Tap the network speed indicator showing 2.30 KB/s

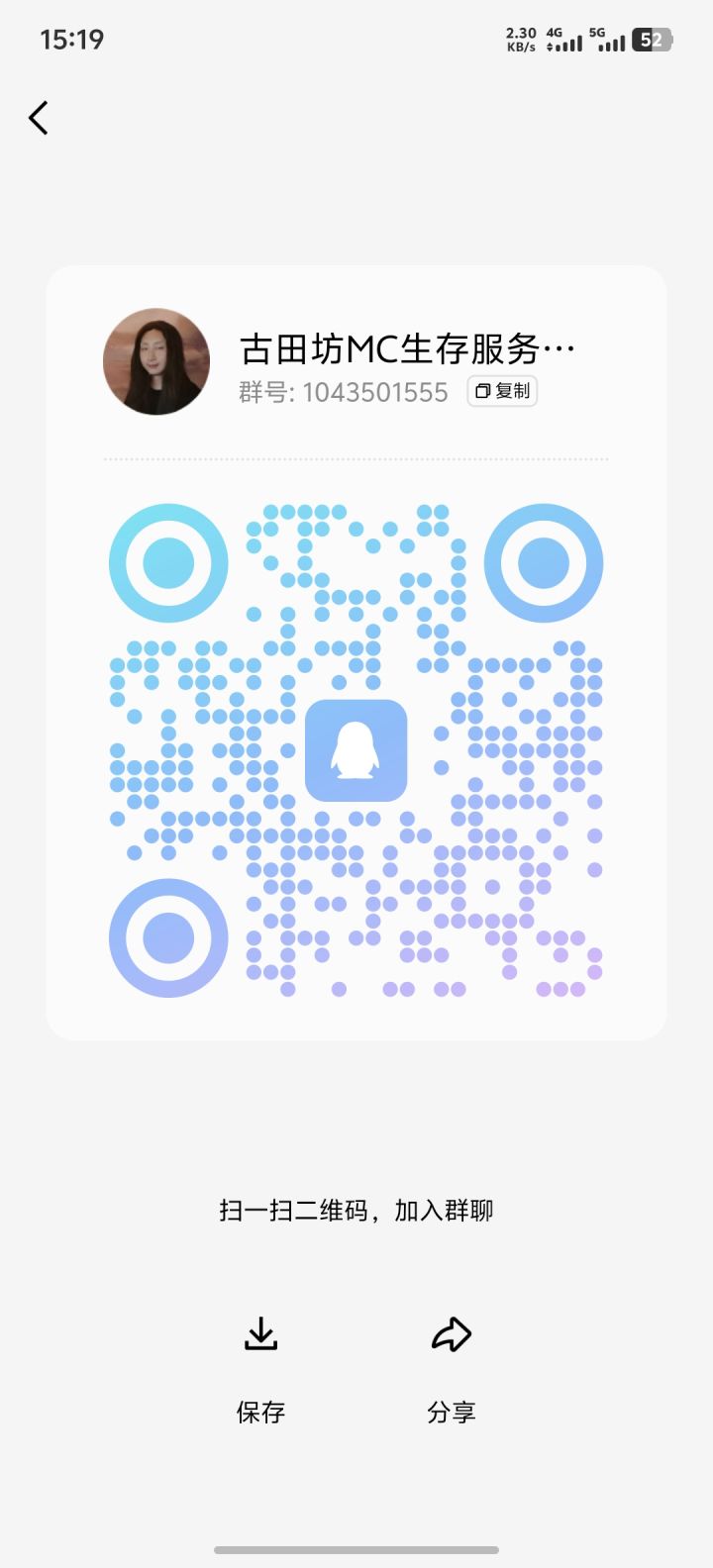[x=522, y=39]
